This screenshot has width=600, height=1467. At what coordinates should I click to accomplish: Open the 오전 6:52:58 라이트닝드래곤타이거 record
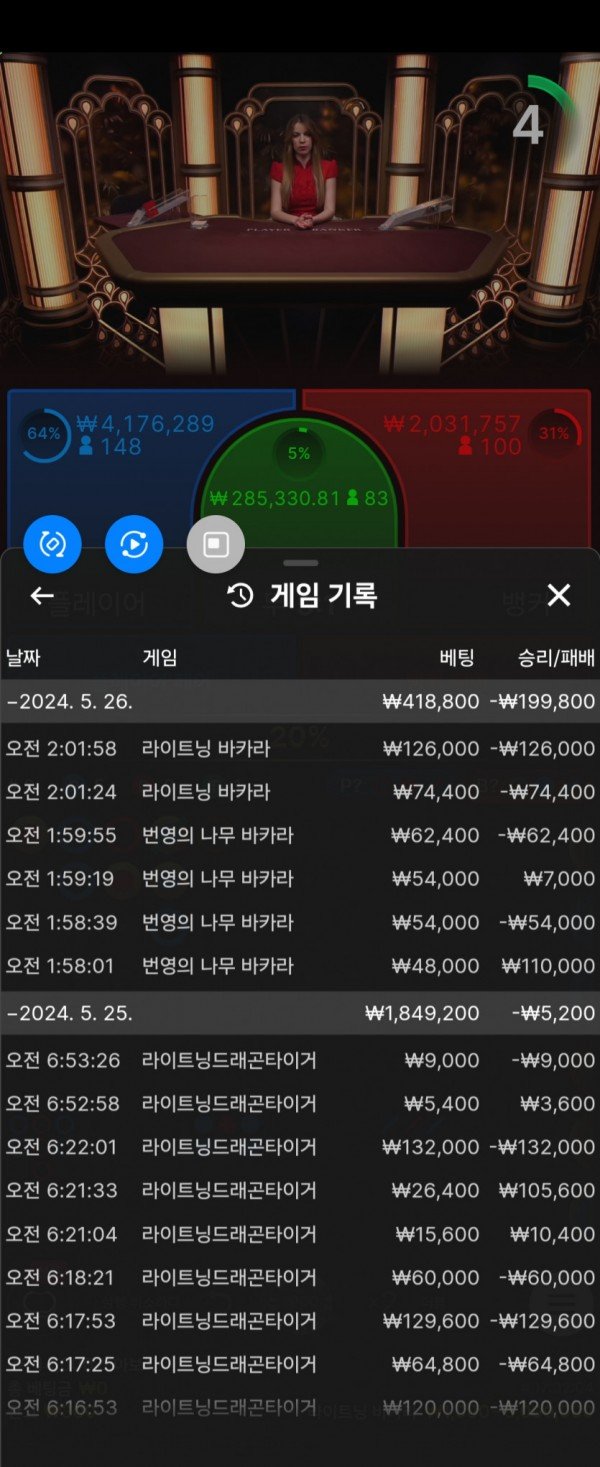tap(300, 1104)
